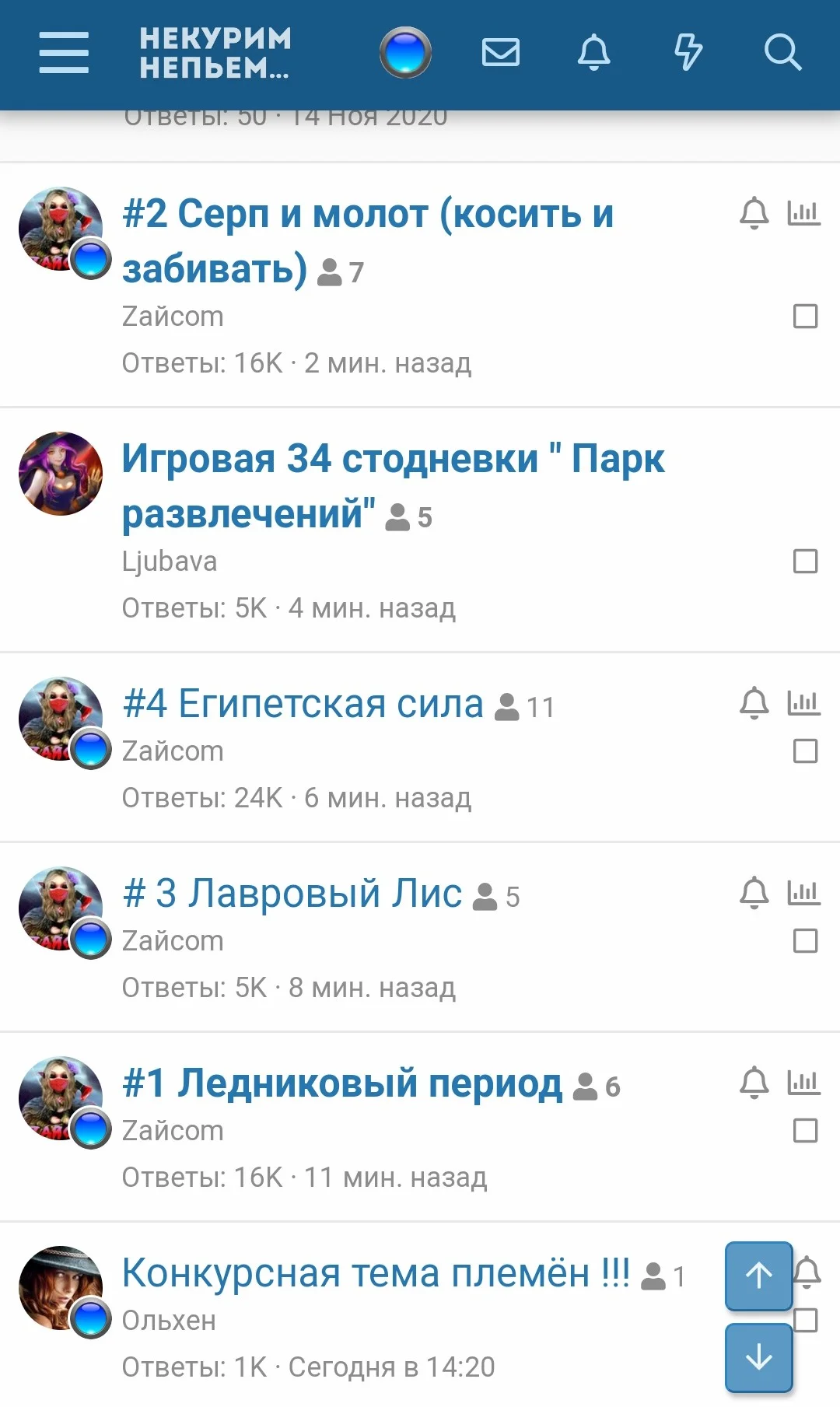This screenshot has height=1407, width=840.
Task: Open the search magnifier icon
Action: 784,53
